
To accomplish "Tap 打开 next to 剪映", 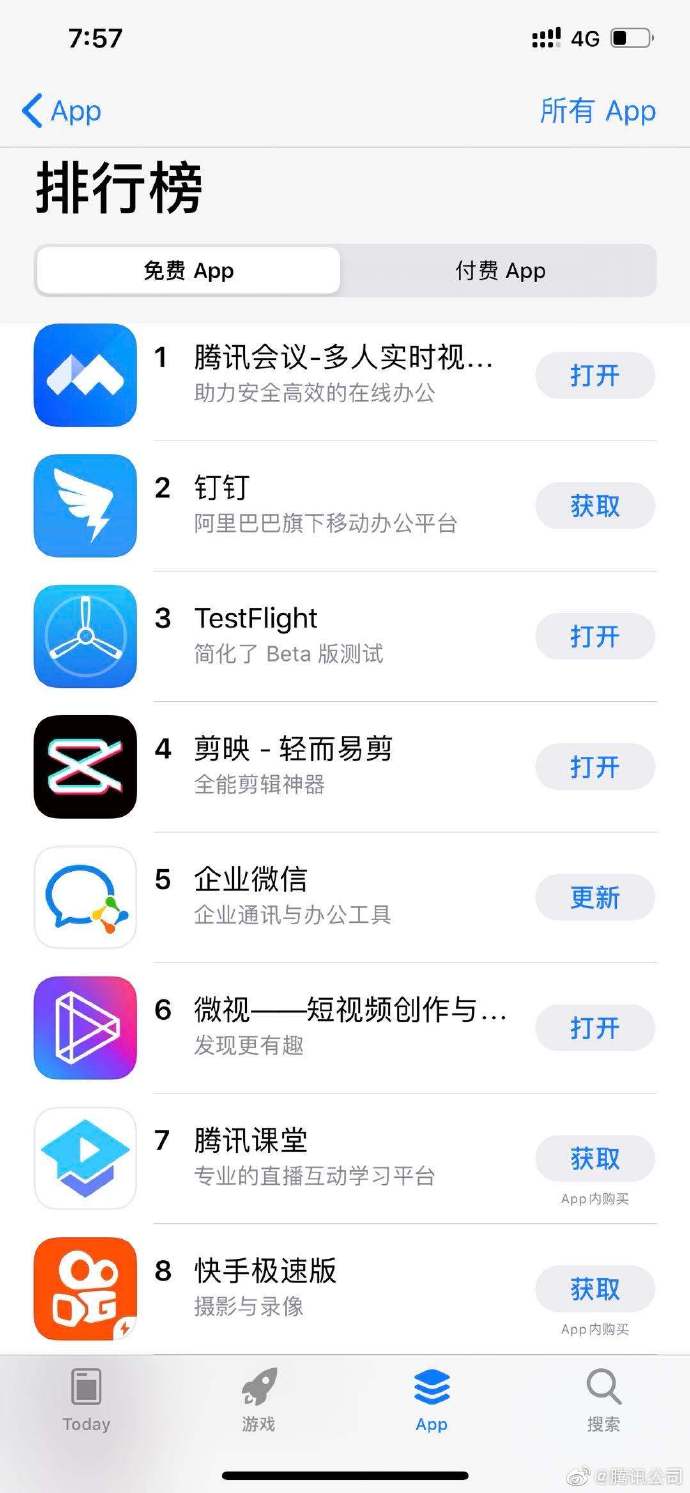I will (595, 767).
